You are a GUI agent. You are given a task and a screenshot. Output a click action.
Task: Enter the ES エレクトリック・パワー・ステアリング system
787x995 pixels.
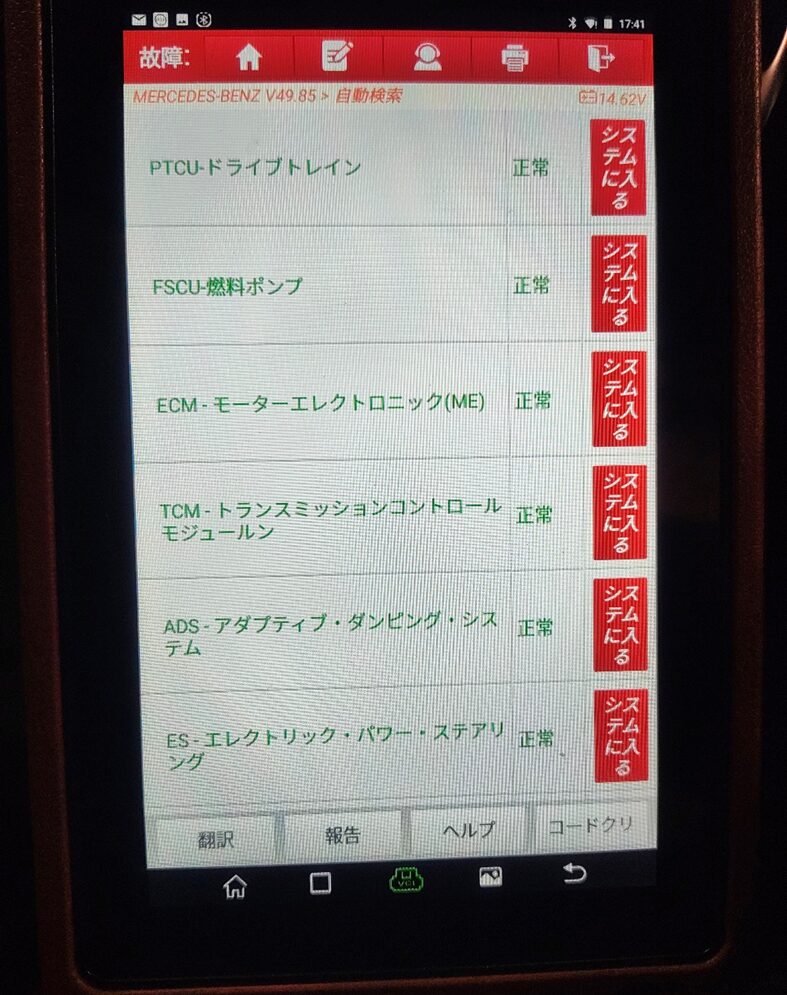[x=621, y=736]
